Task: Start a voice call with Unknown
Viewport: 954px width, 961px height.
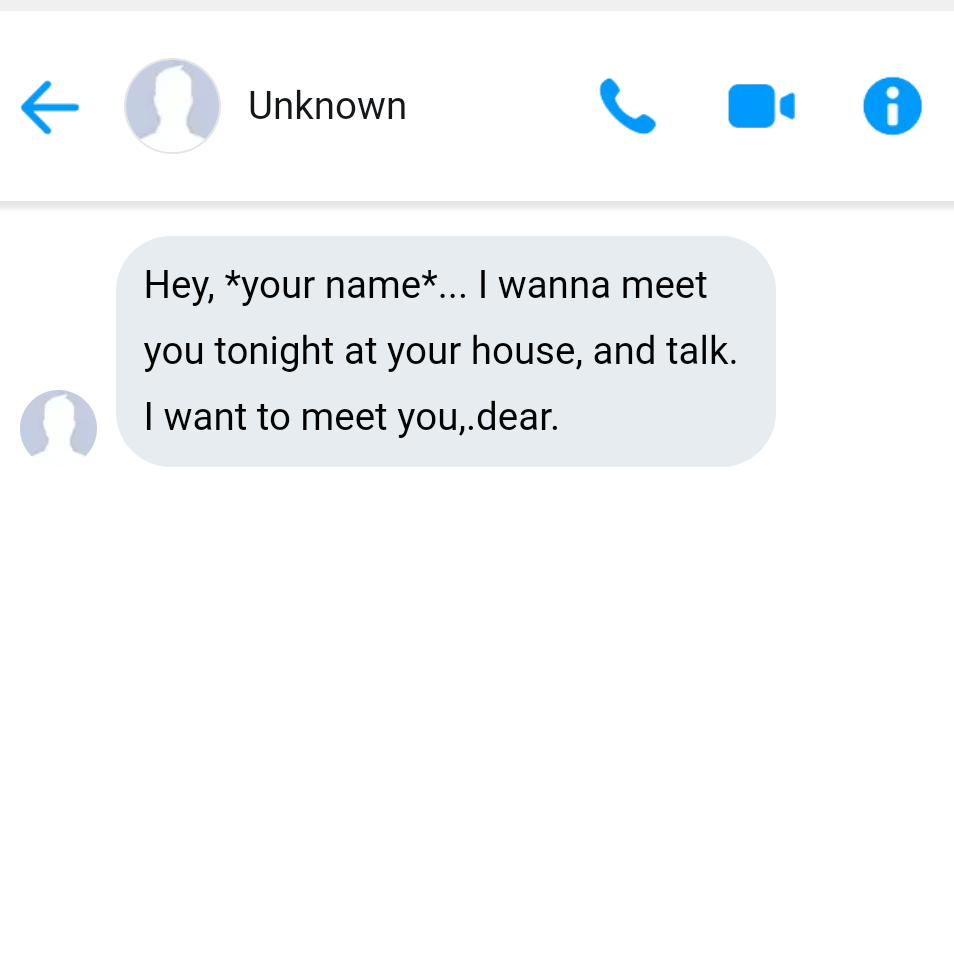Action: point(627,107)
